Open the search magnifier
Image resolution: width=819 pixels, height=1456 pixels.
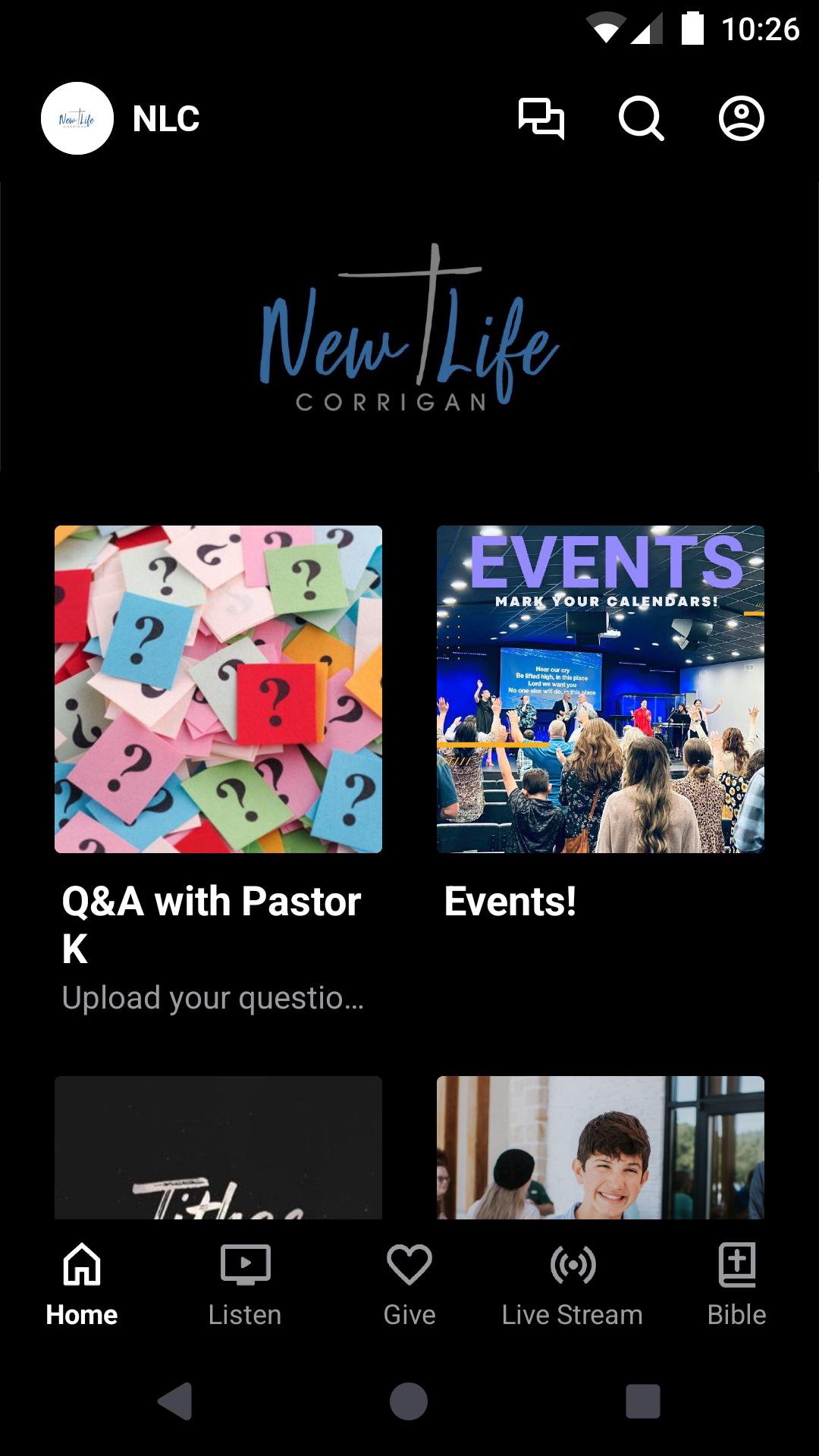click(x=641, y=119)
